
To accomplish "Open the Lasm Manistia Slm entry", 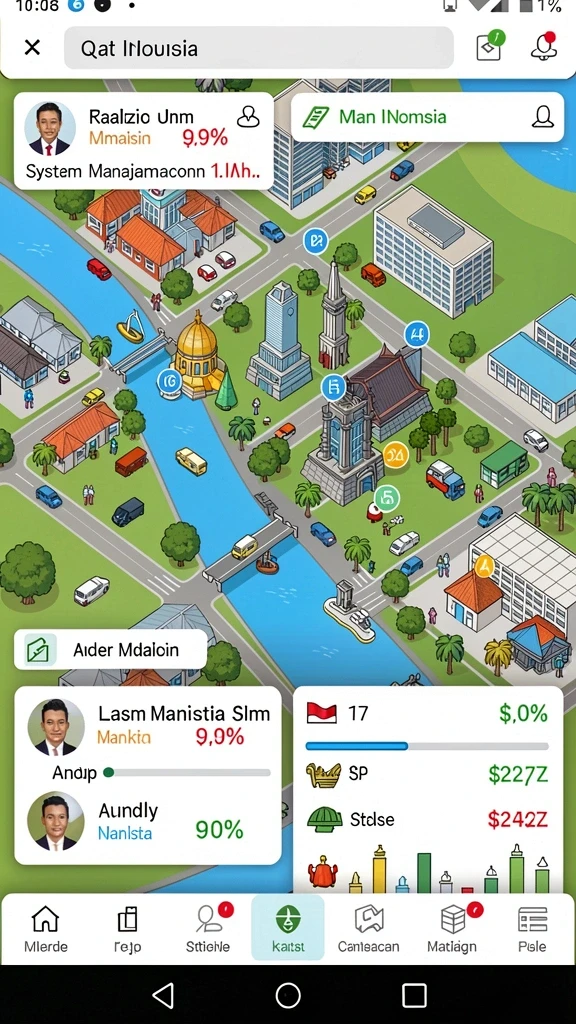I will pyautogui.click(x=148, y=725).
